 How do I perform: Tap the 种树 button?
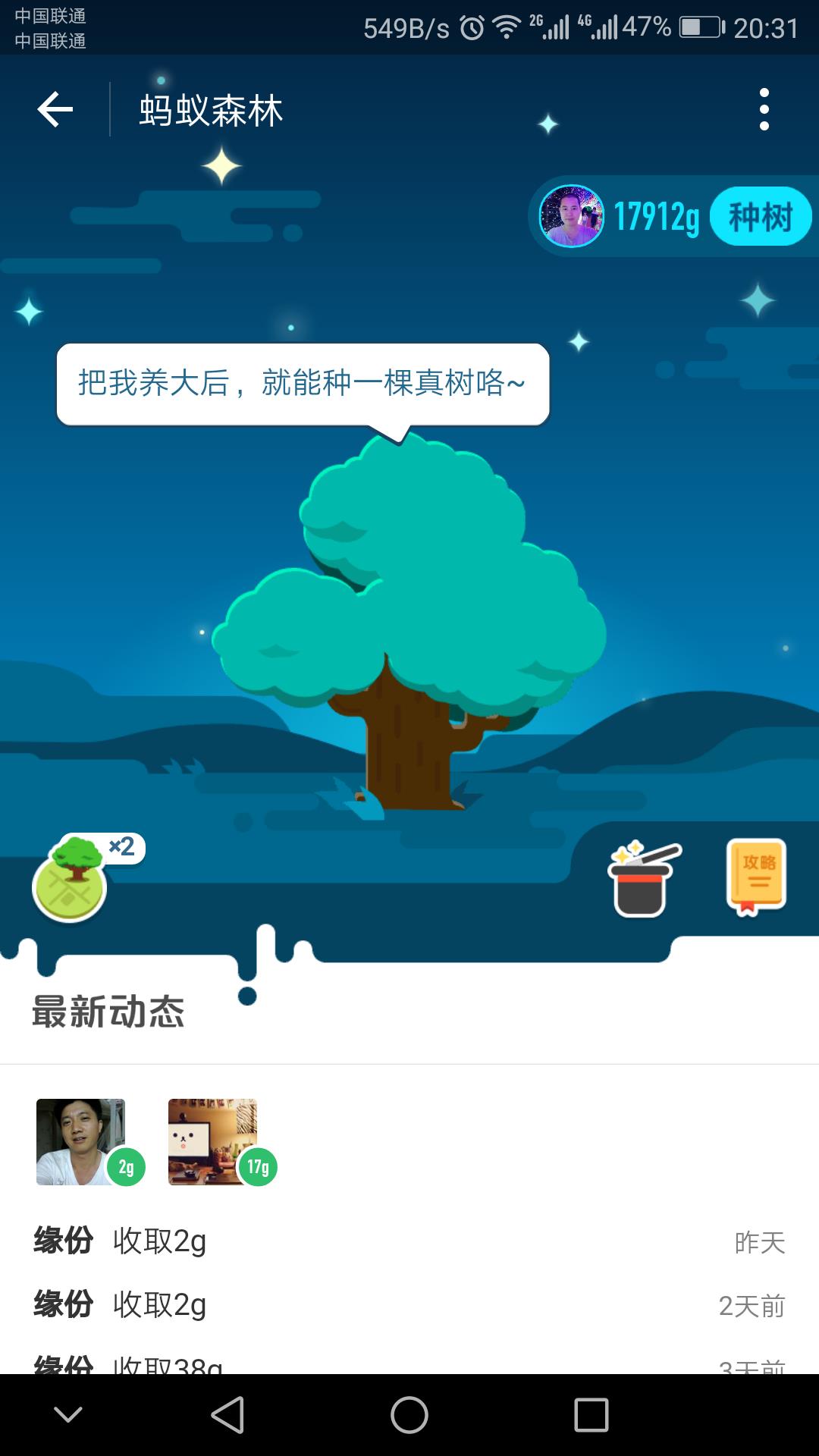pyautogui.click(x=760, y=217)
